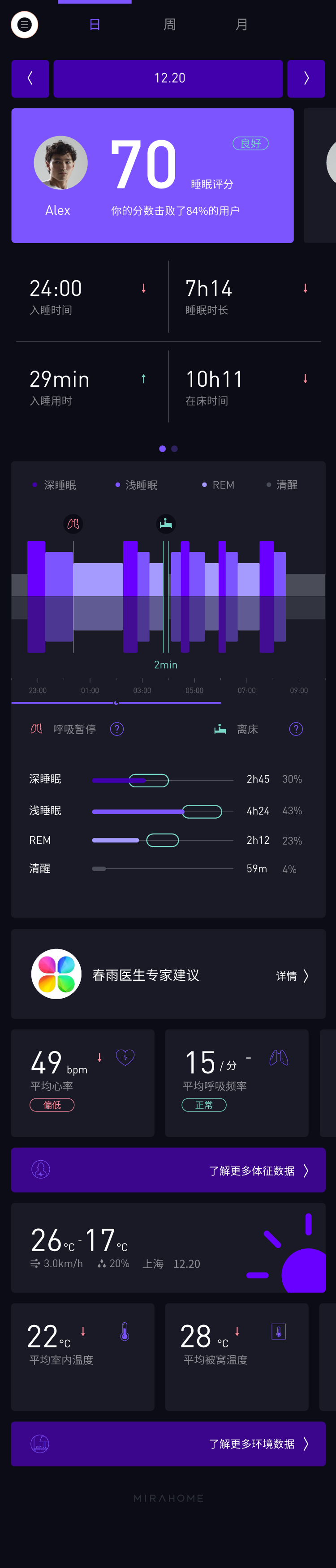Image resolution: width=336 pixels, height=1568 pixels.
Task: Switch to the 月 (month) tab
Action: (x=241, y=25)
